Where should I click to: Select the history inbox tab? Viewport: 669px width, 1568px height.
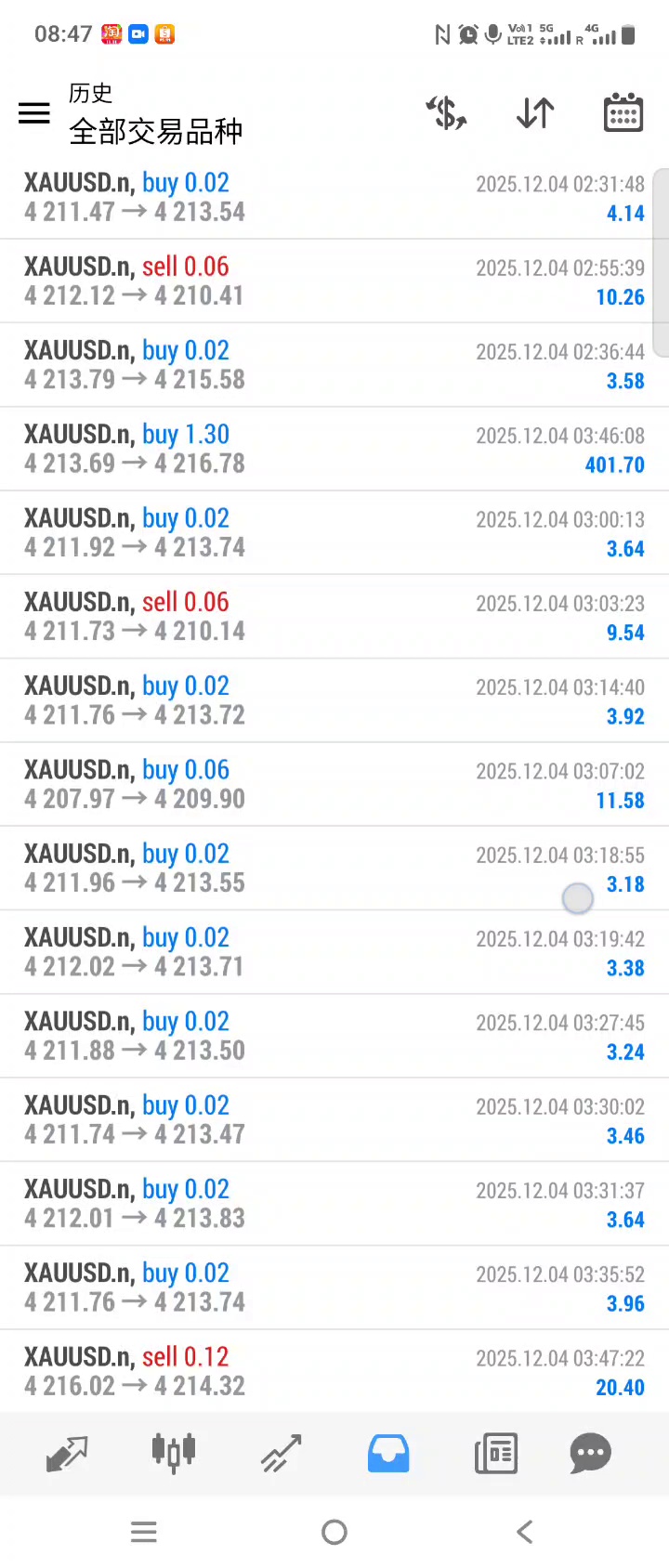coord(388,1454)
